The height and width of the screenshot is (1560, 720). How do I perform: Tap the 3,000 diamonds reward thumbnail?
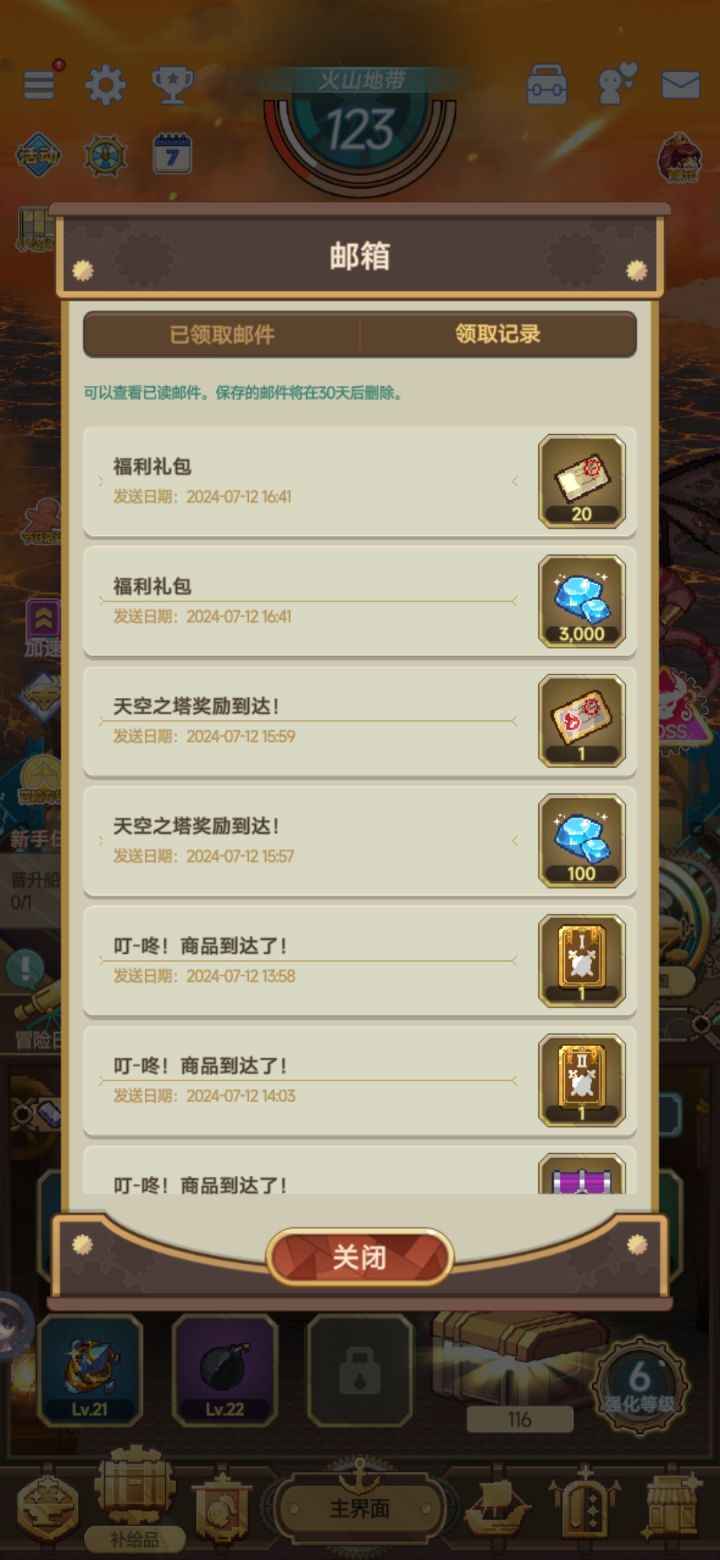pyautogui.click(x=582, y=601)
